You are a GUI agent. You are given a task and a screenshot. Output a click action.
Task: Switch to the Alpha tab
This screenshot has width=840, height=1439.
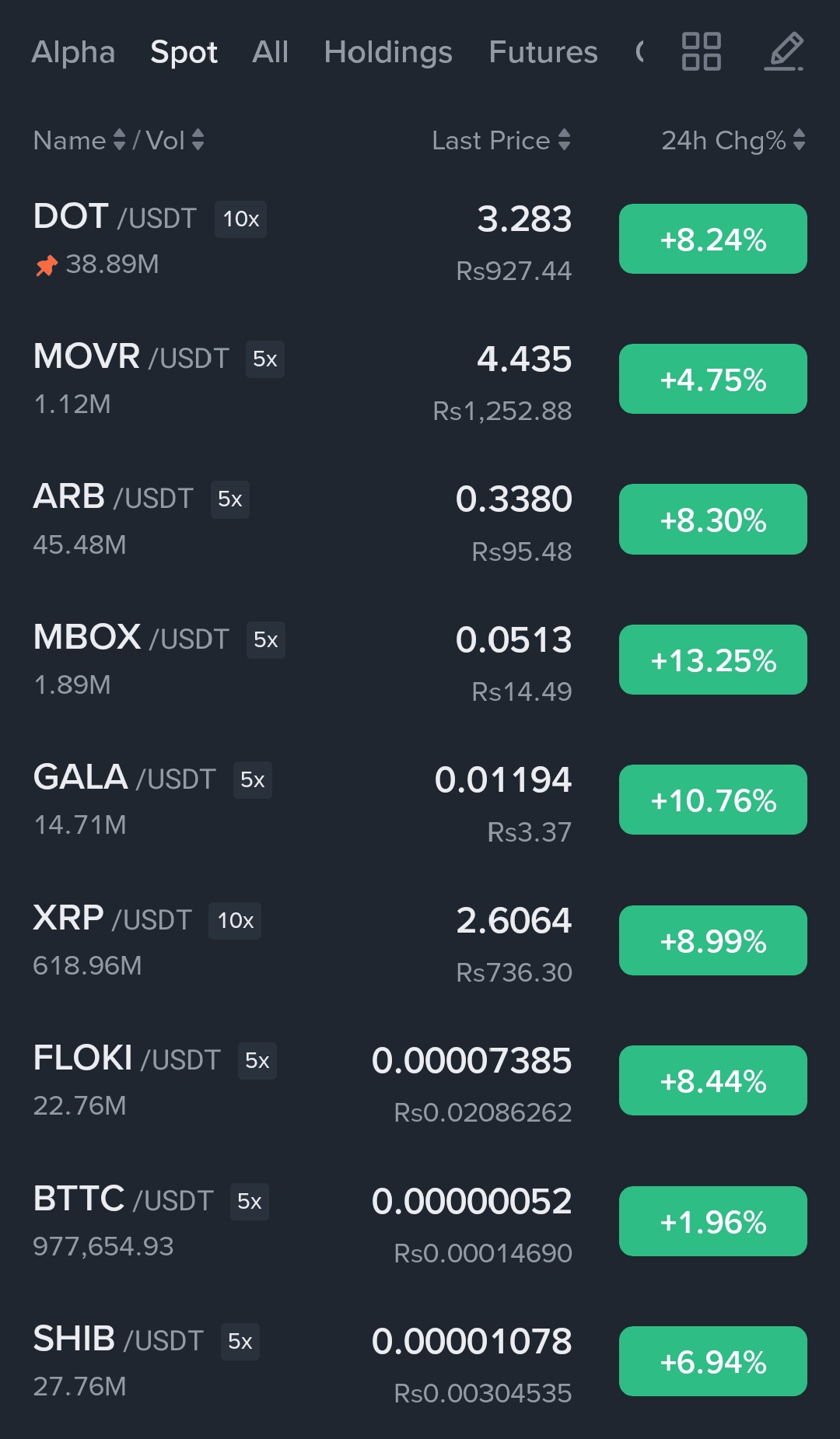point(73,52)
